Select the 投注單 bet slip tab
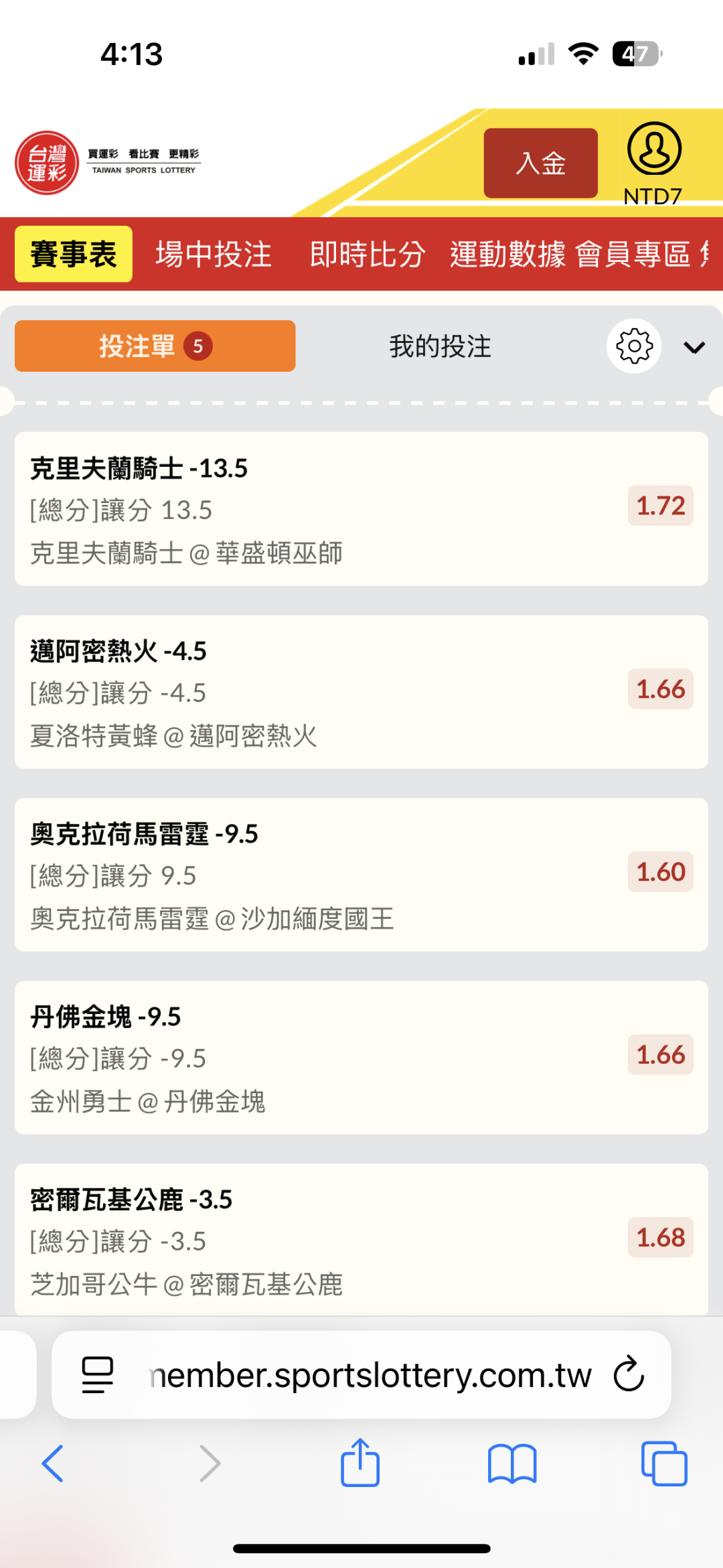Viewport: 723px width, 1568px height. click(x=155, y=346)
